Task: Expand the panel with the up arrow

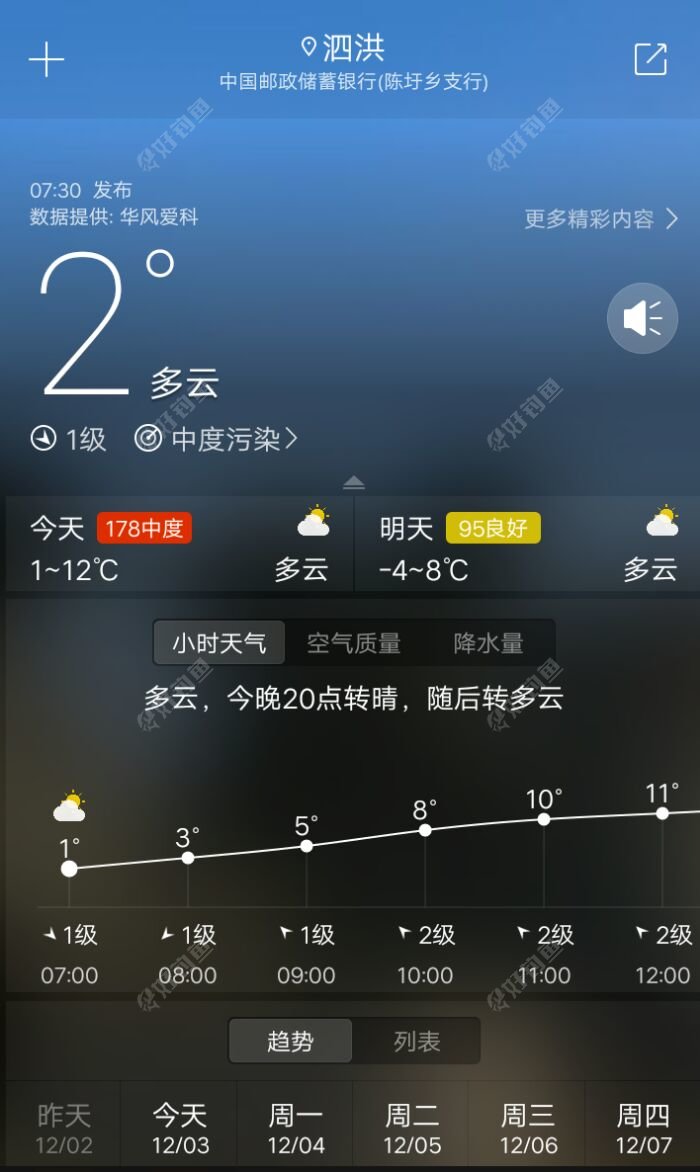Action: pyautogui.click(x=353, y=482)
